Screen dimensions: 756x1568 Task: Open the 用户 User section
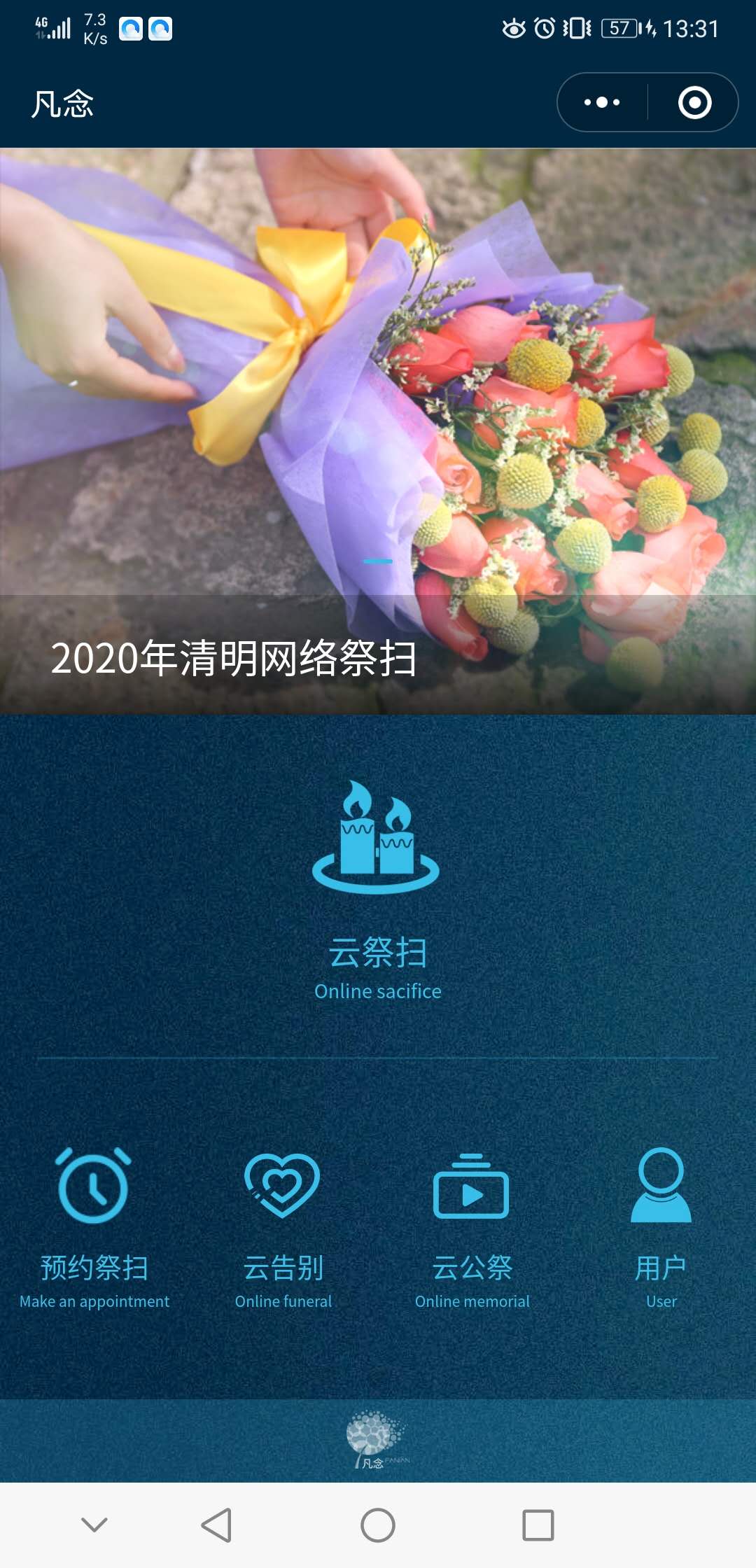[x=661, y=1226]
